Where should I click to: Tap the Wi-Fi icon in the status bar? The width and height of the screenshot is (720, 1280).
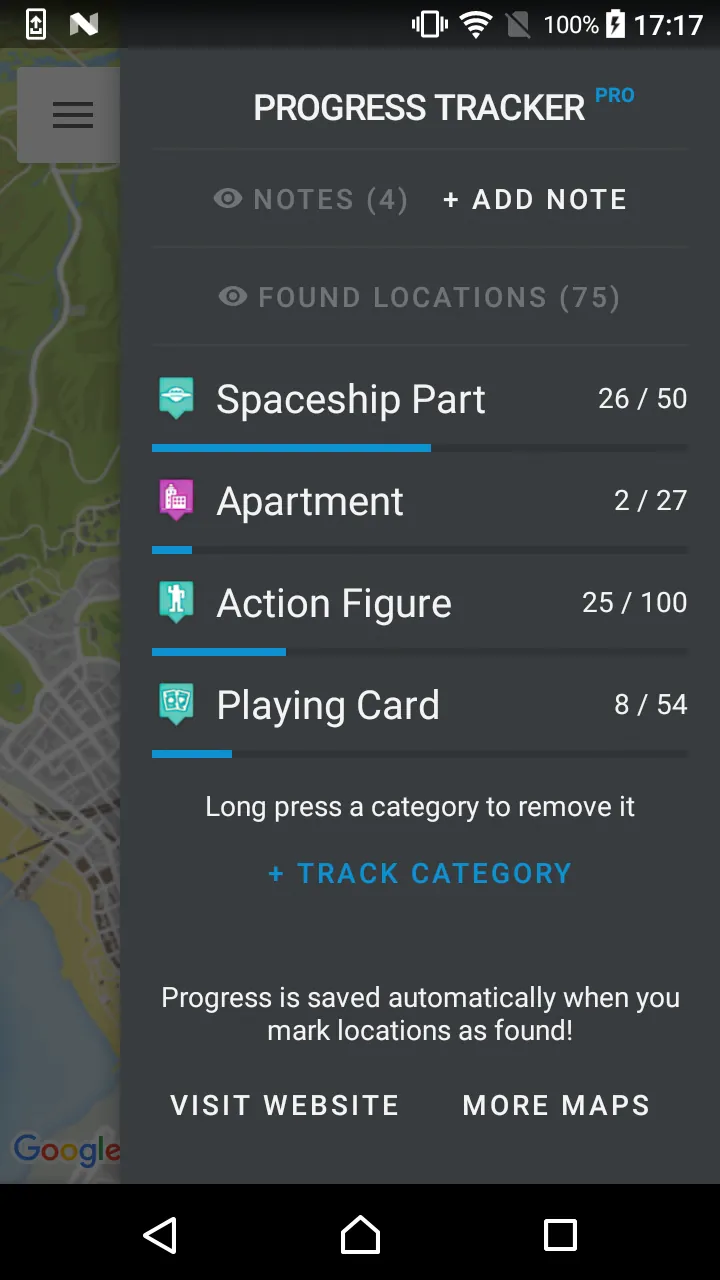pyautogui.click(x=479, y=22)
